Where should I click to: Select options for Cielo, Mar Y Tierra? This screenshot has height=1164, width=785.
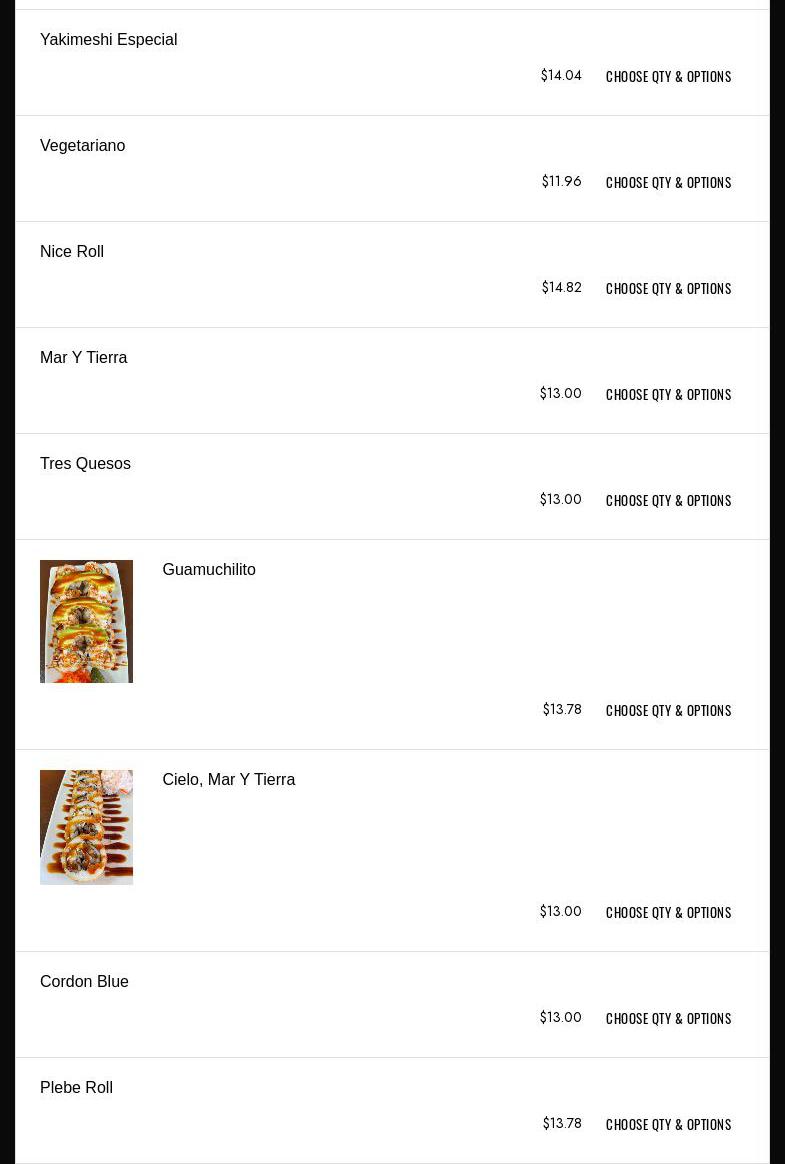point(668,913)
